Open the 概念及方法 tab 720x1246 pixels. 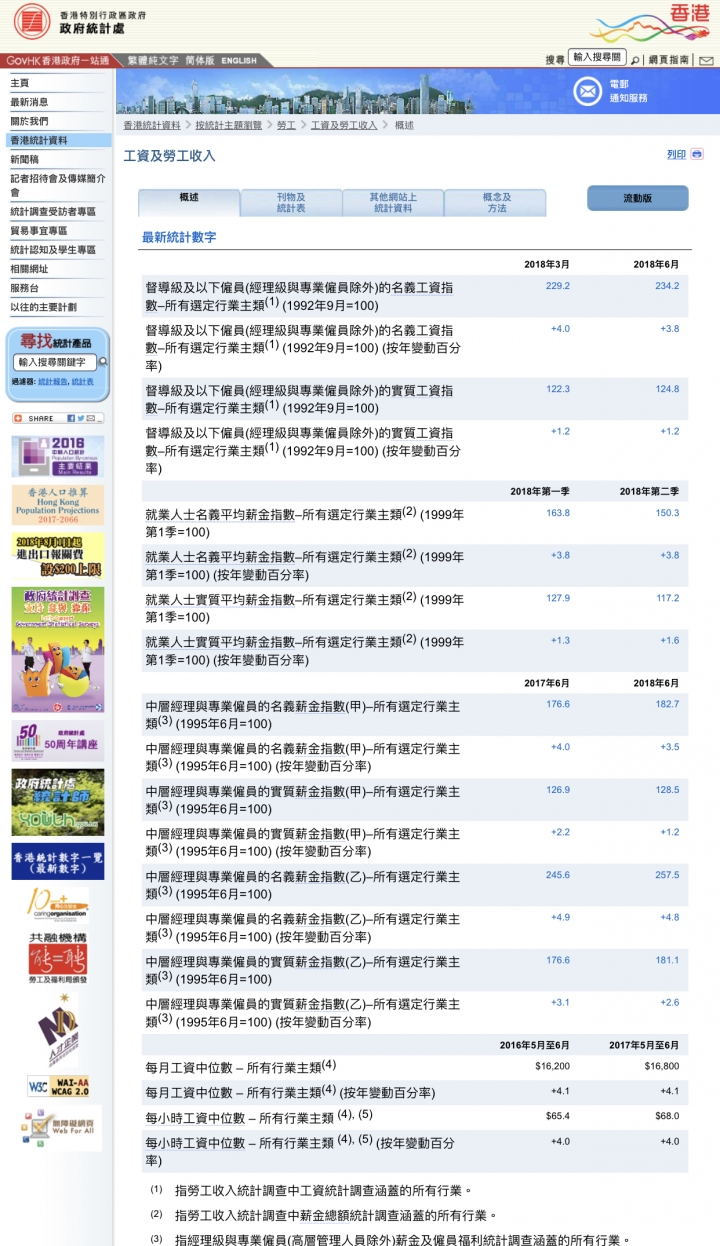496,203
